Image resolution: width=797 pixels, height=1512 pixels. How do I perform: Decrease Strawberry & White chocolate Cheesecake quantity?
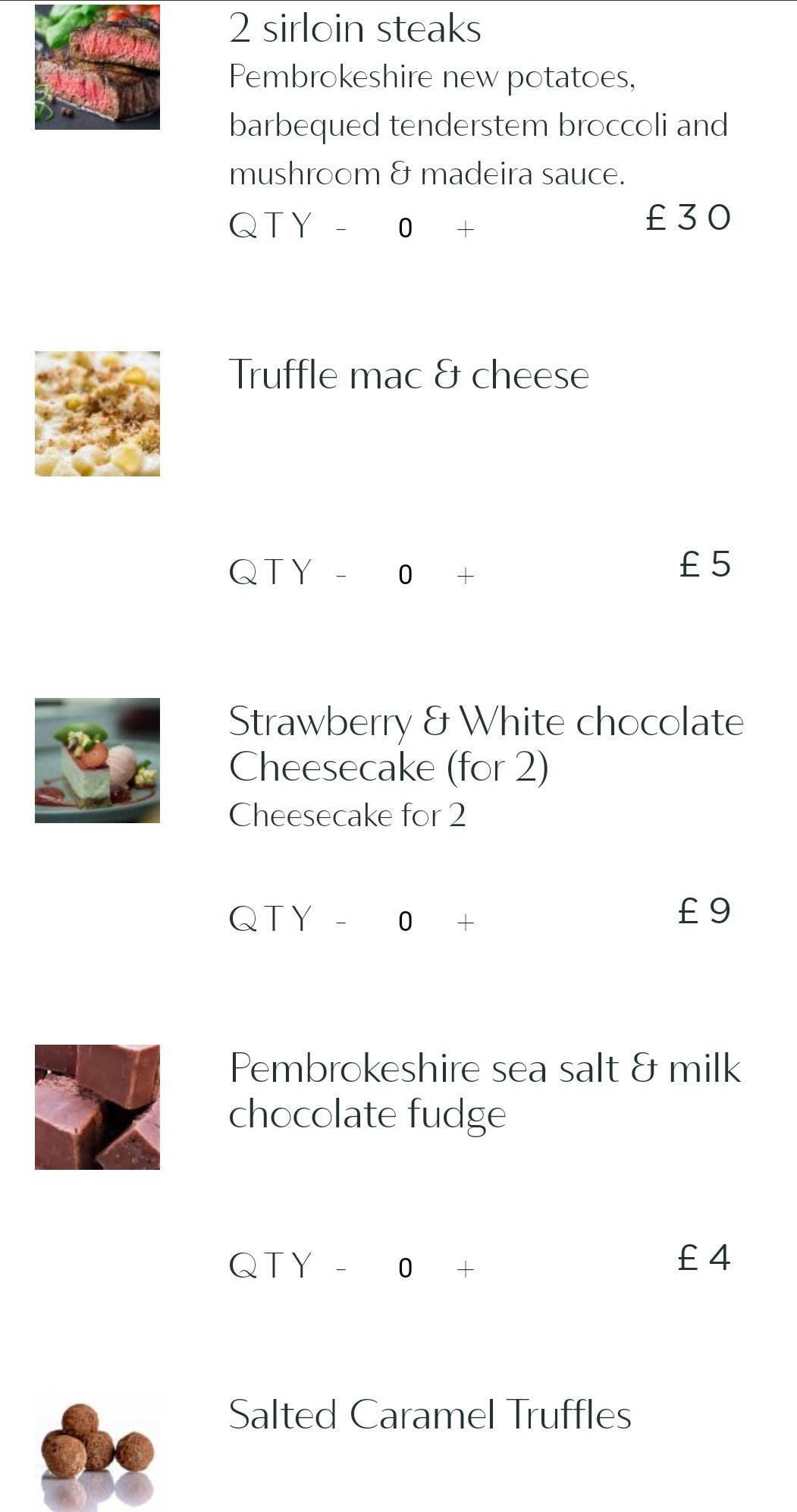(x=341, y=923)
